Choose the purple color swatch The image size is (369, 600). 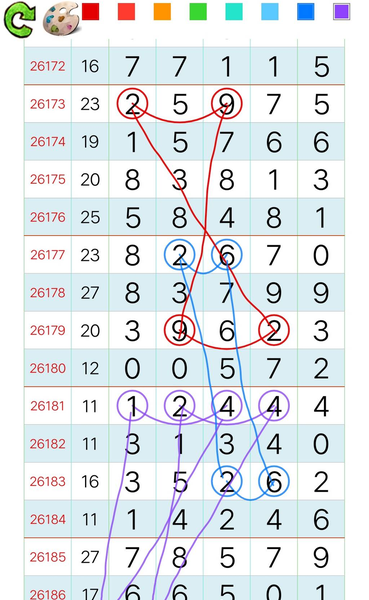coord(341,11)
